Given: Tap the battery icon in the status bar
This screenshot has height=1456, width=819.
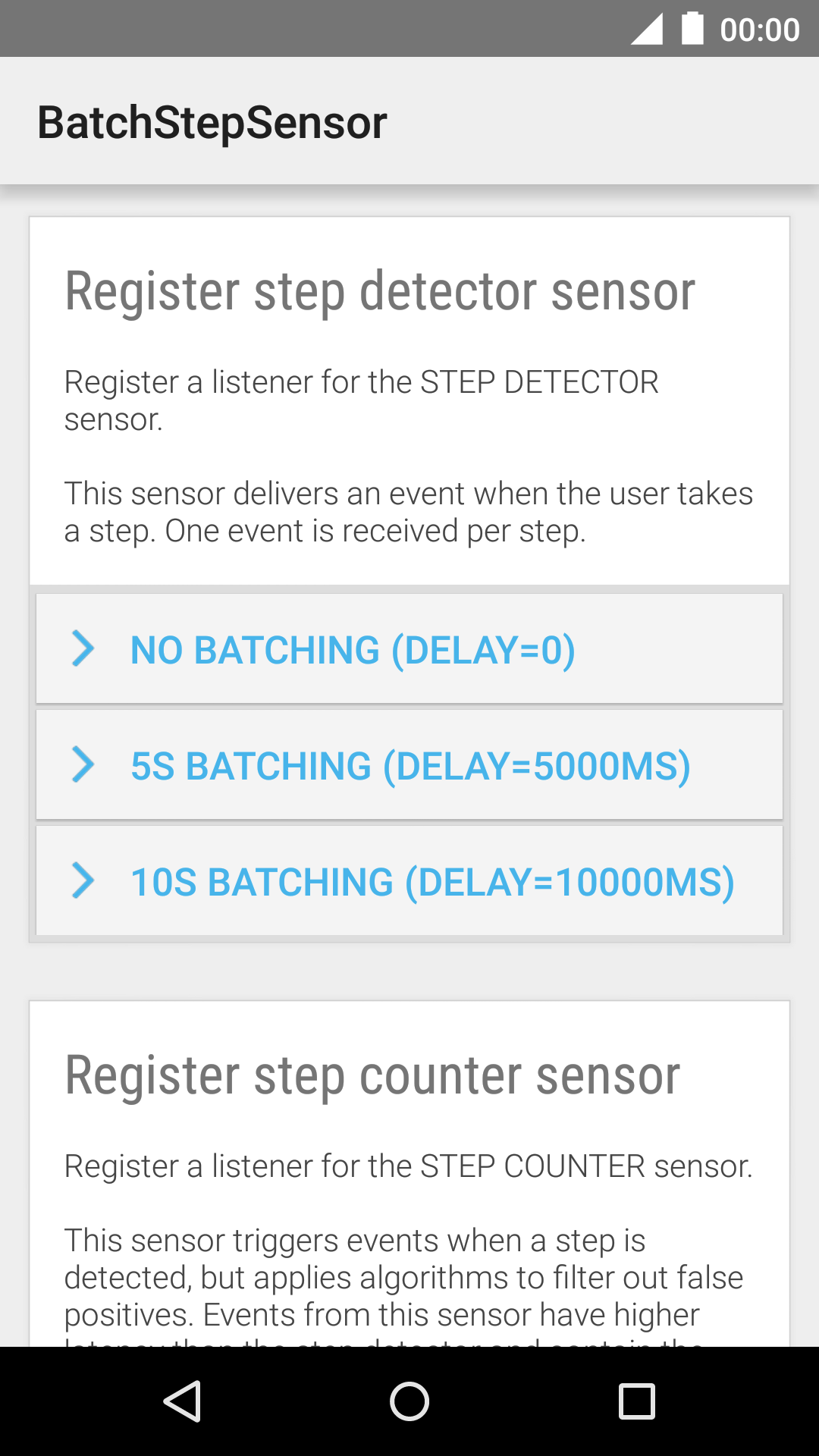Looking at the screenshot, I should (694, 29).
